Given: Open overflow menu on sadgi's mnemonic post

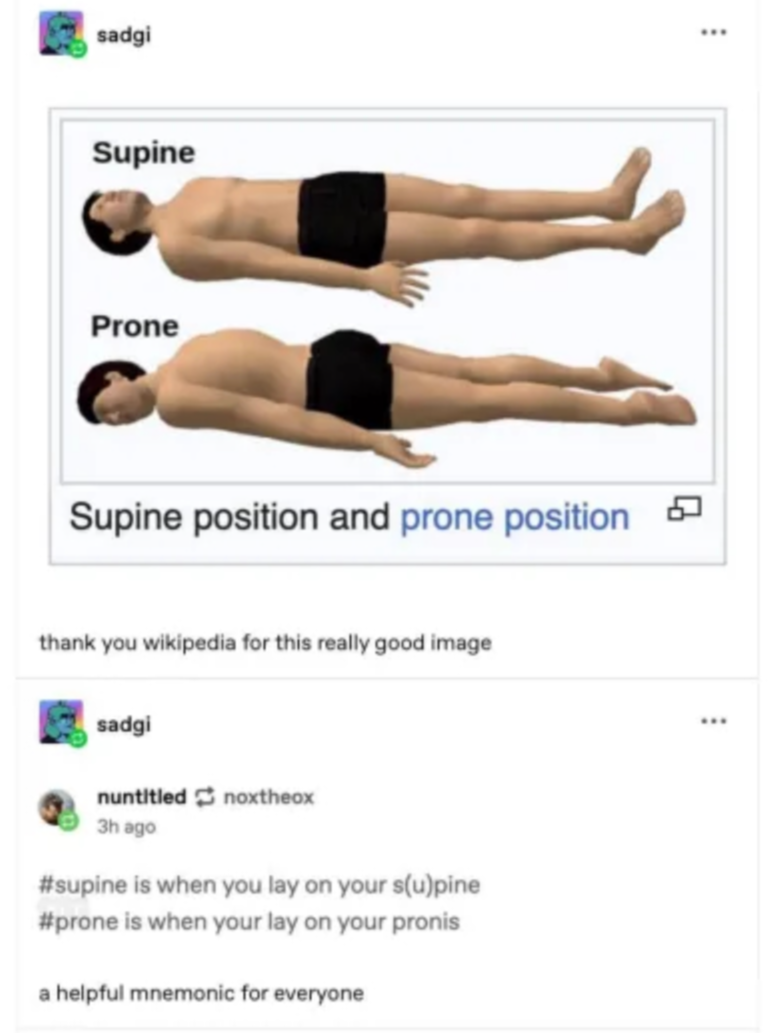Looking at the screenshot, I should pyautogui.click(x=711, y=720).
